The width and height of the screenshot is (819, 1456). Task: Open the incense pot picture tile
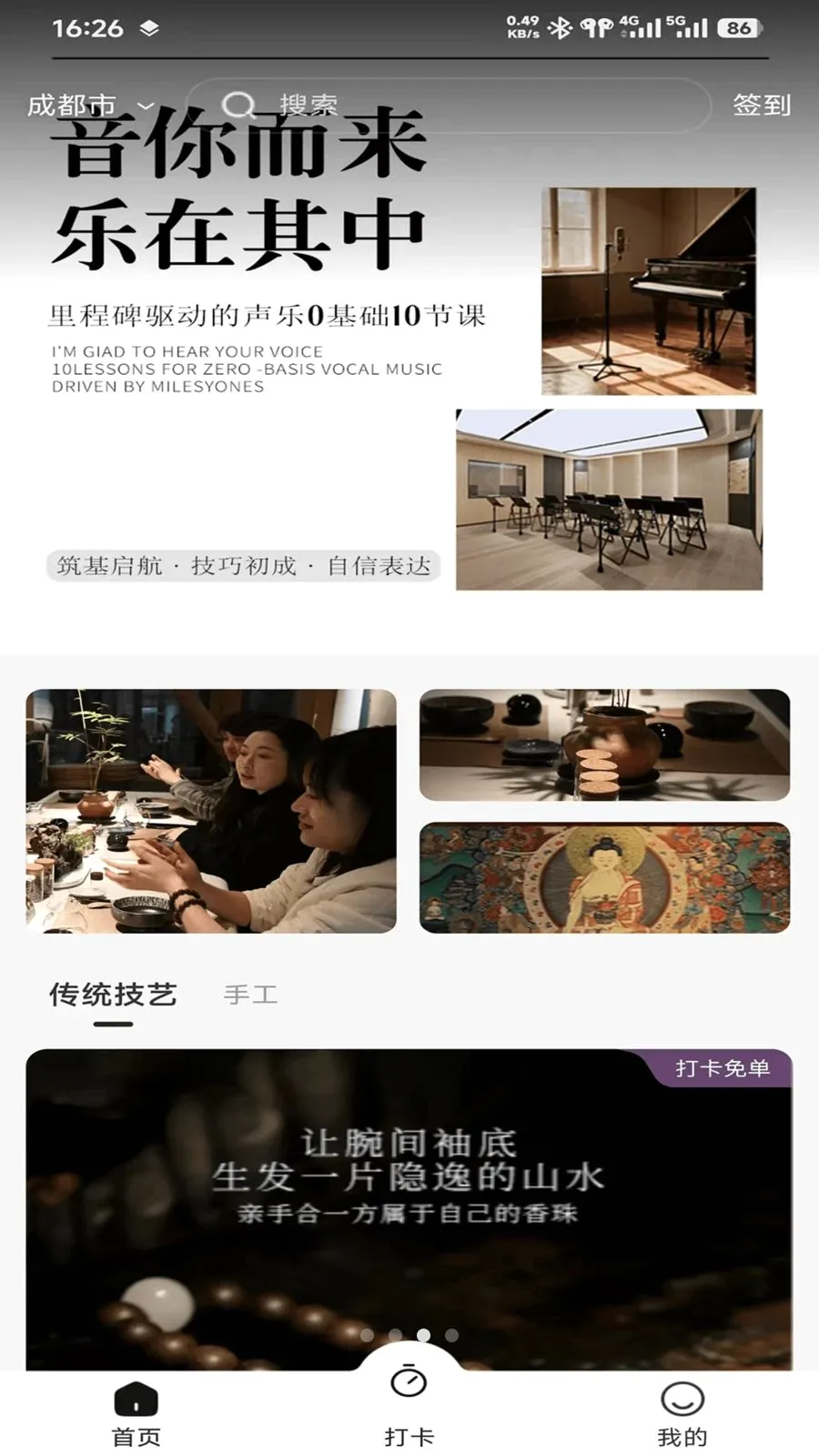(x=604, y=744)
